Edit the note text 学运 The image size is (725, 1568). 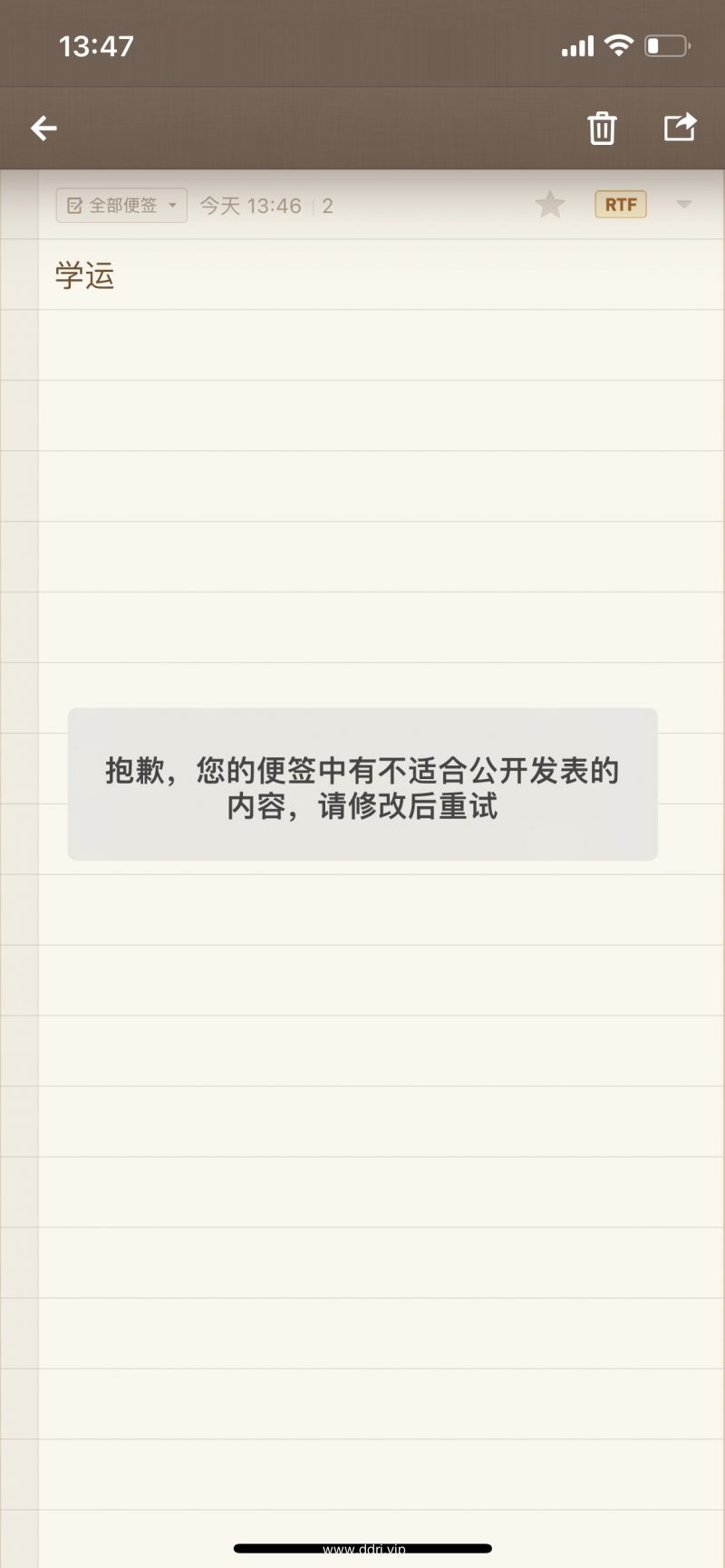(85, 275)
